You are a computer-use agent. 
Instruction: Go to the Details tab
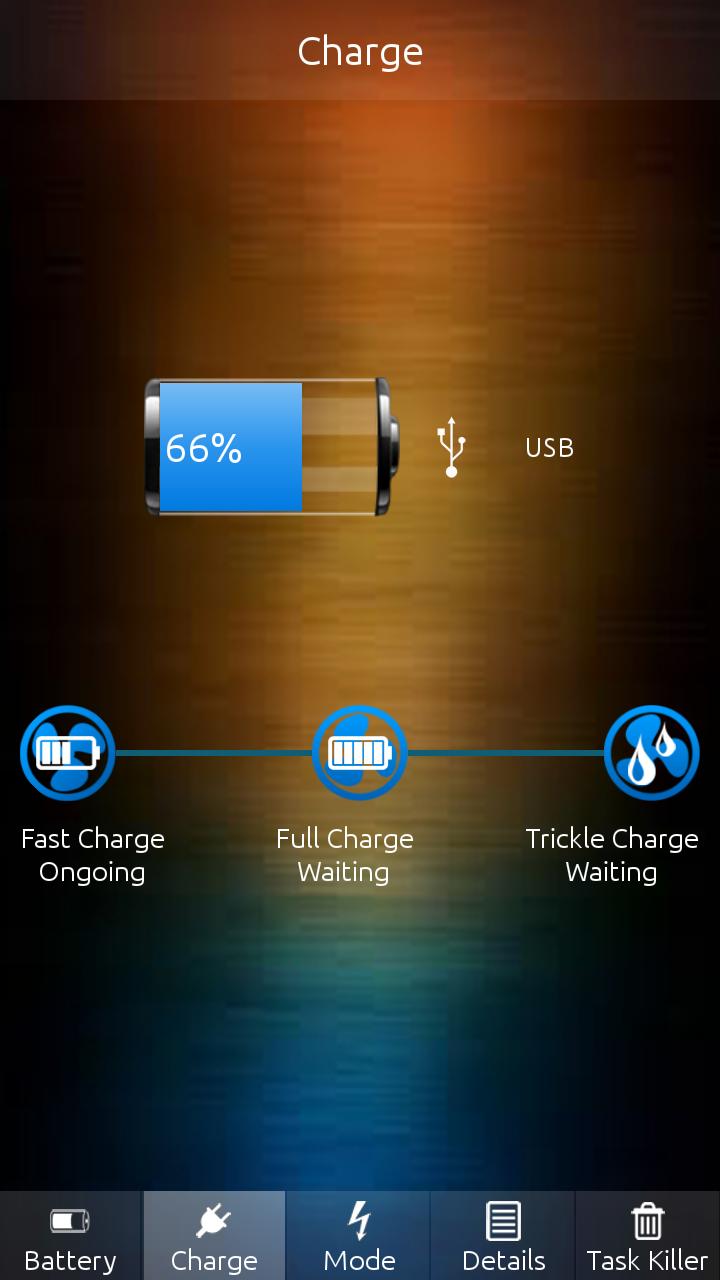[x=503, y=1236]
